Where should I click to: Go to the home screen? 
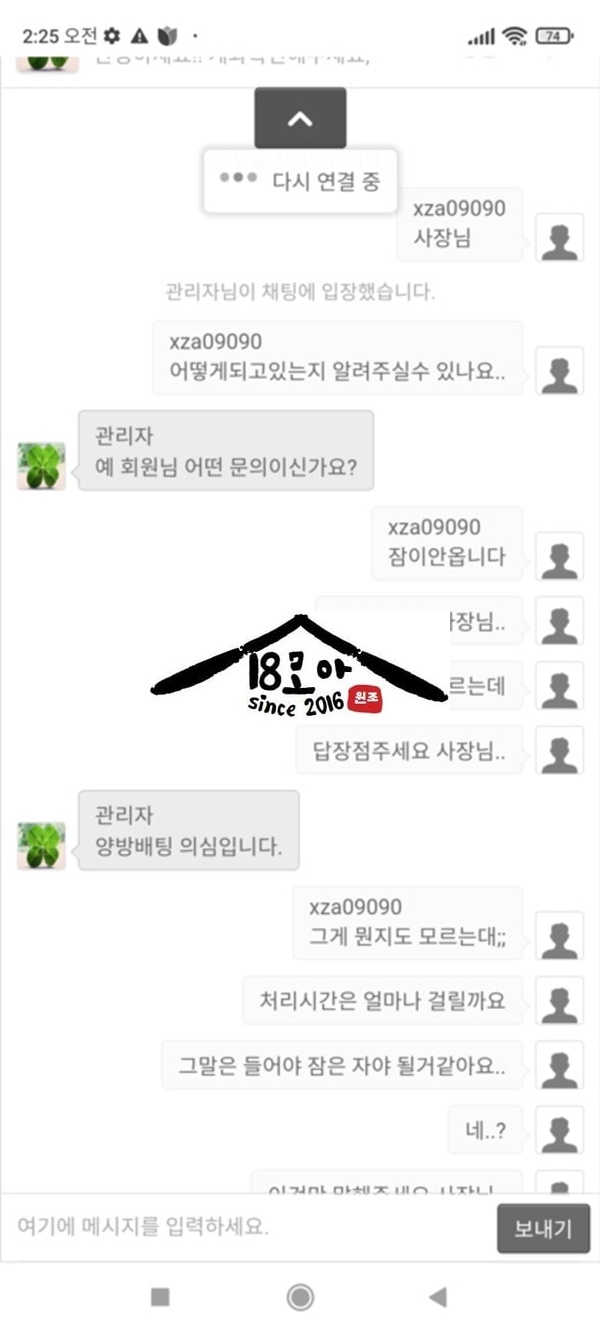[300, 1297]
